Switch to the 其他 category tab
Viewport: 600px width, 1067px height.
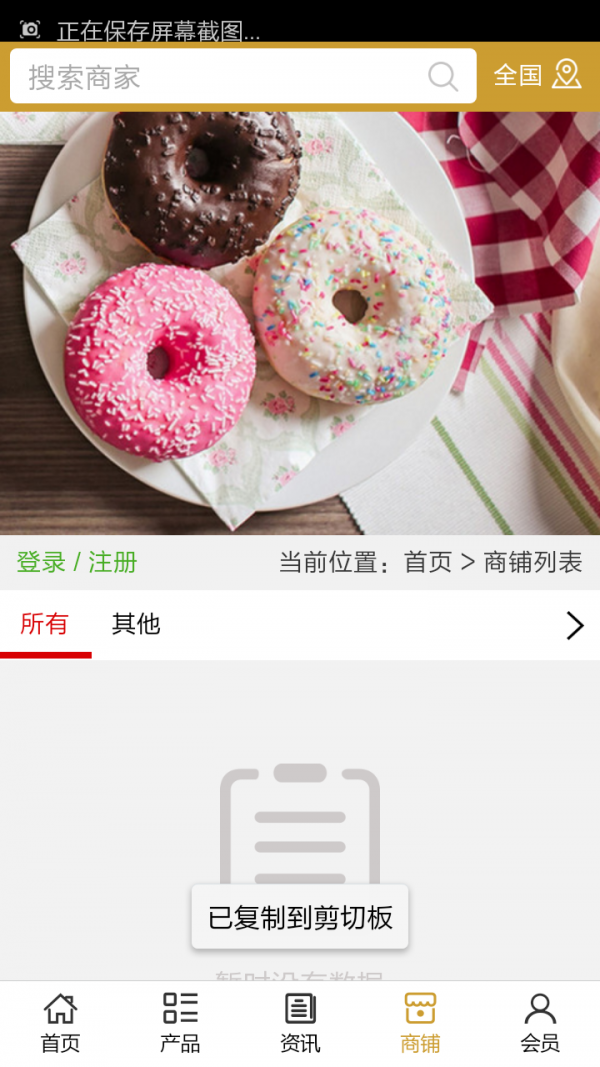136,625
